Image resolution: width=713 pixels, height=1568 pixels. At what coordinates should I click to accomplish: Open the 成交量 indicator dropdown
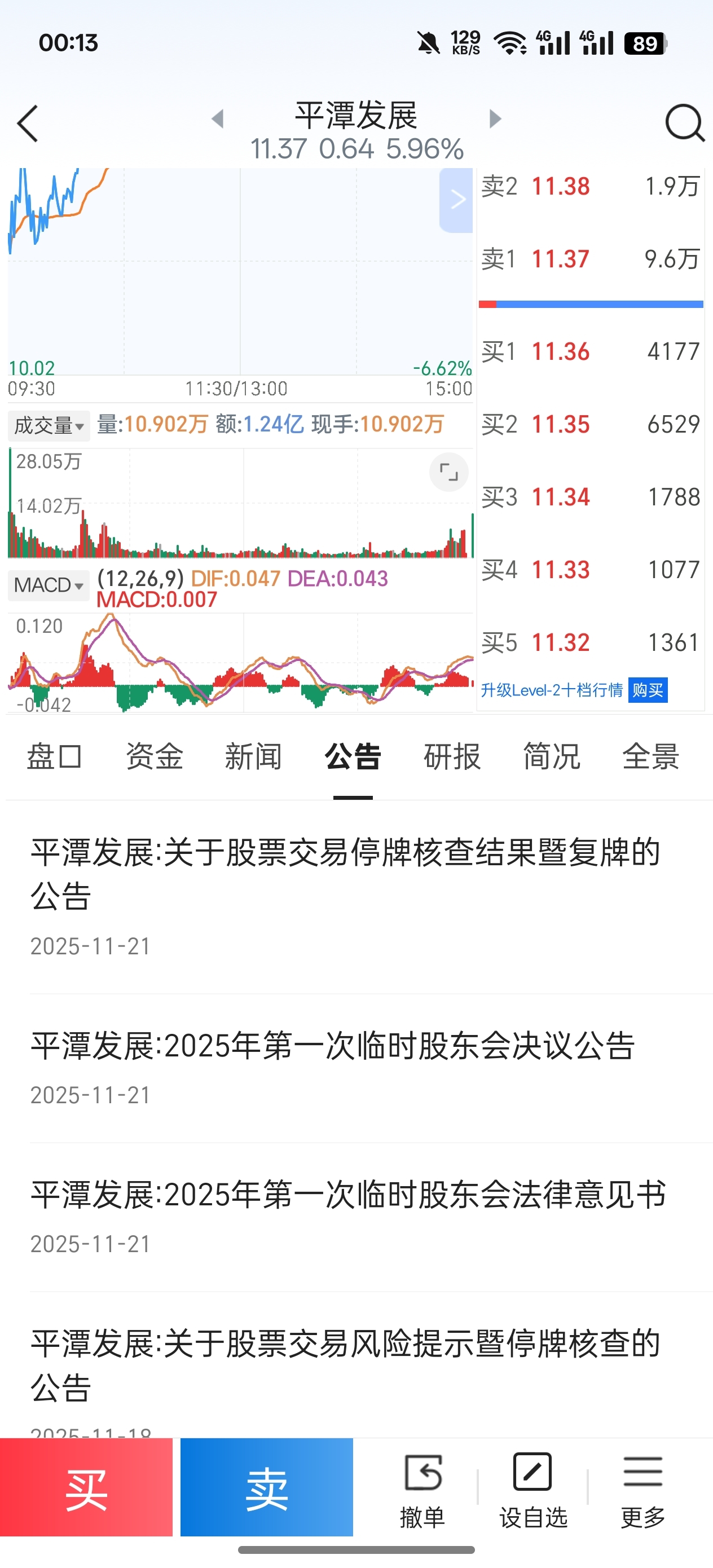click(49, 425)
